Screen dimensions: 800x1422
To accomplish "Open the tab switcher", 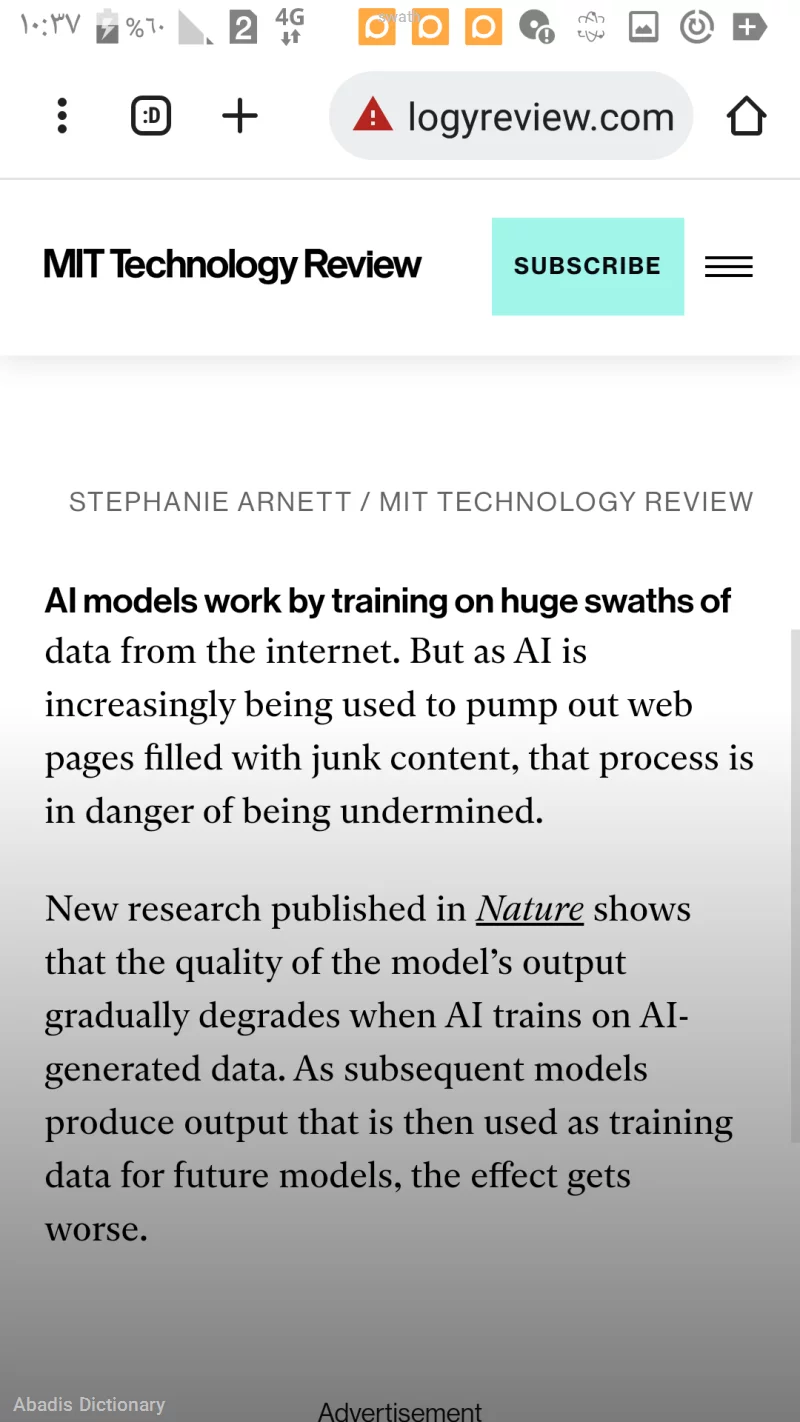I will (x=151, y=116).
